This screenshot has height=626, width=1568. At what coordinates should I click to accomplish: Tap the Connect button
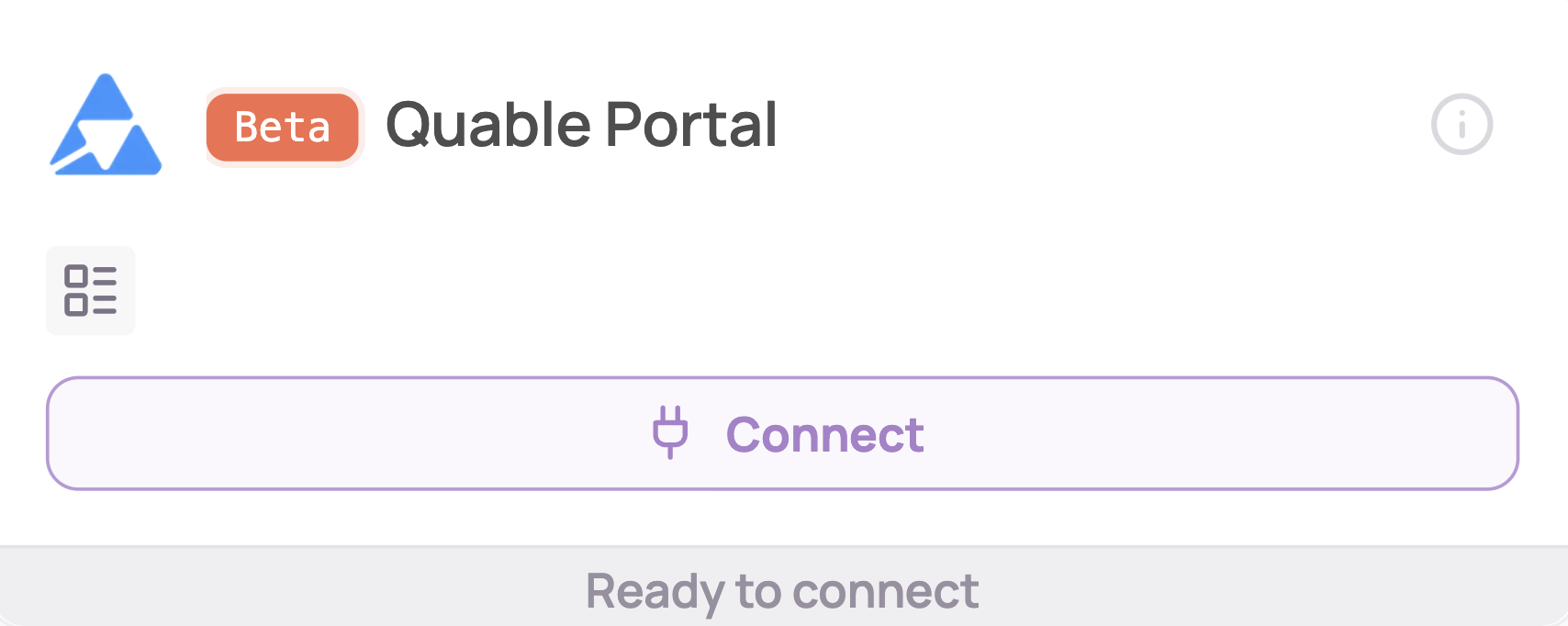point(782,433)
